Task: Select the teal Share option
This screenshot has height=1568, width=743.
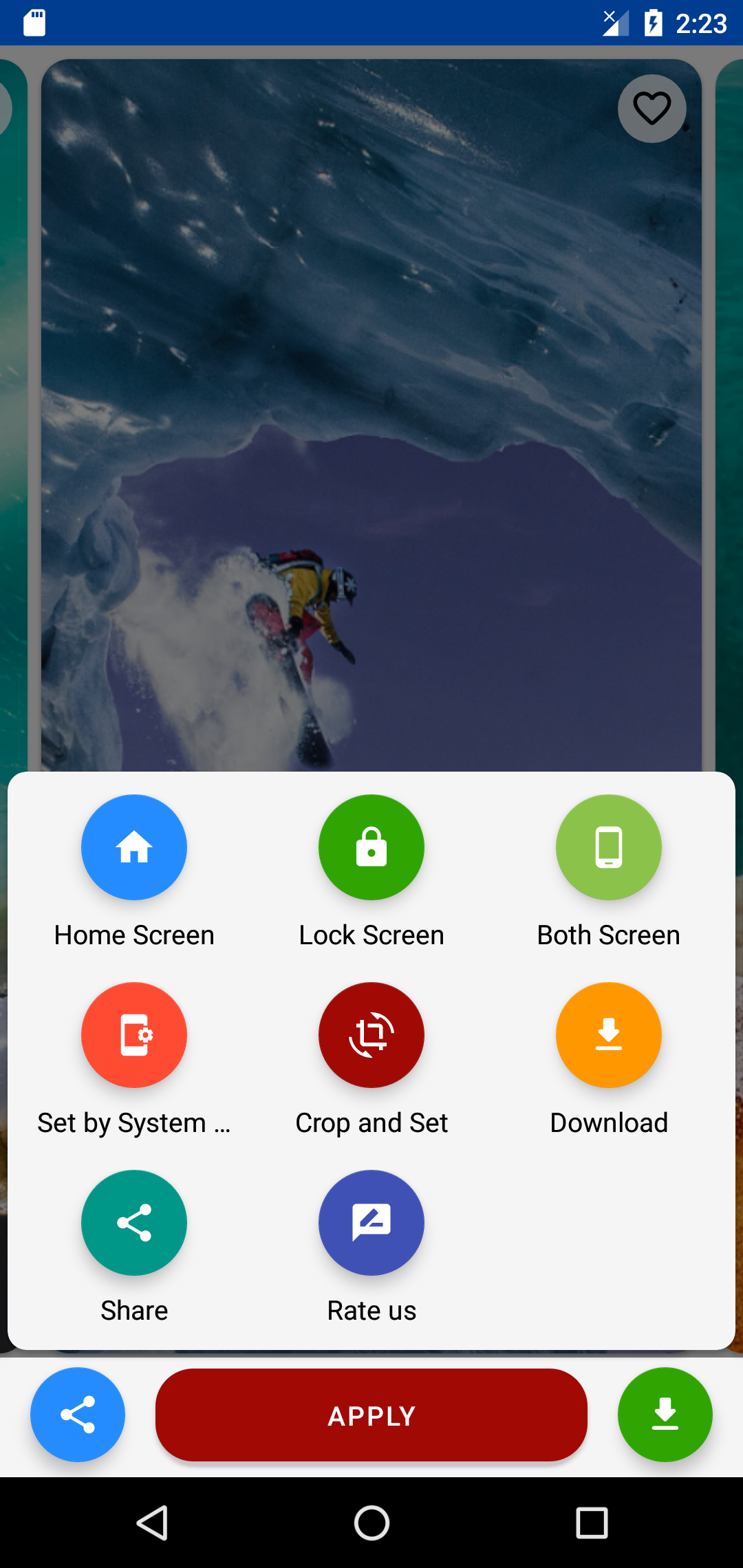Action: click(134, 1223)
